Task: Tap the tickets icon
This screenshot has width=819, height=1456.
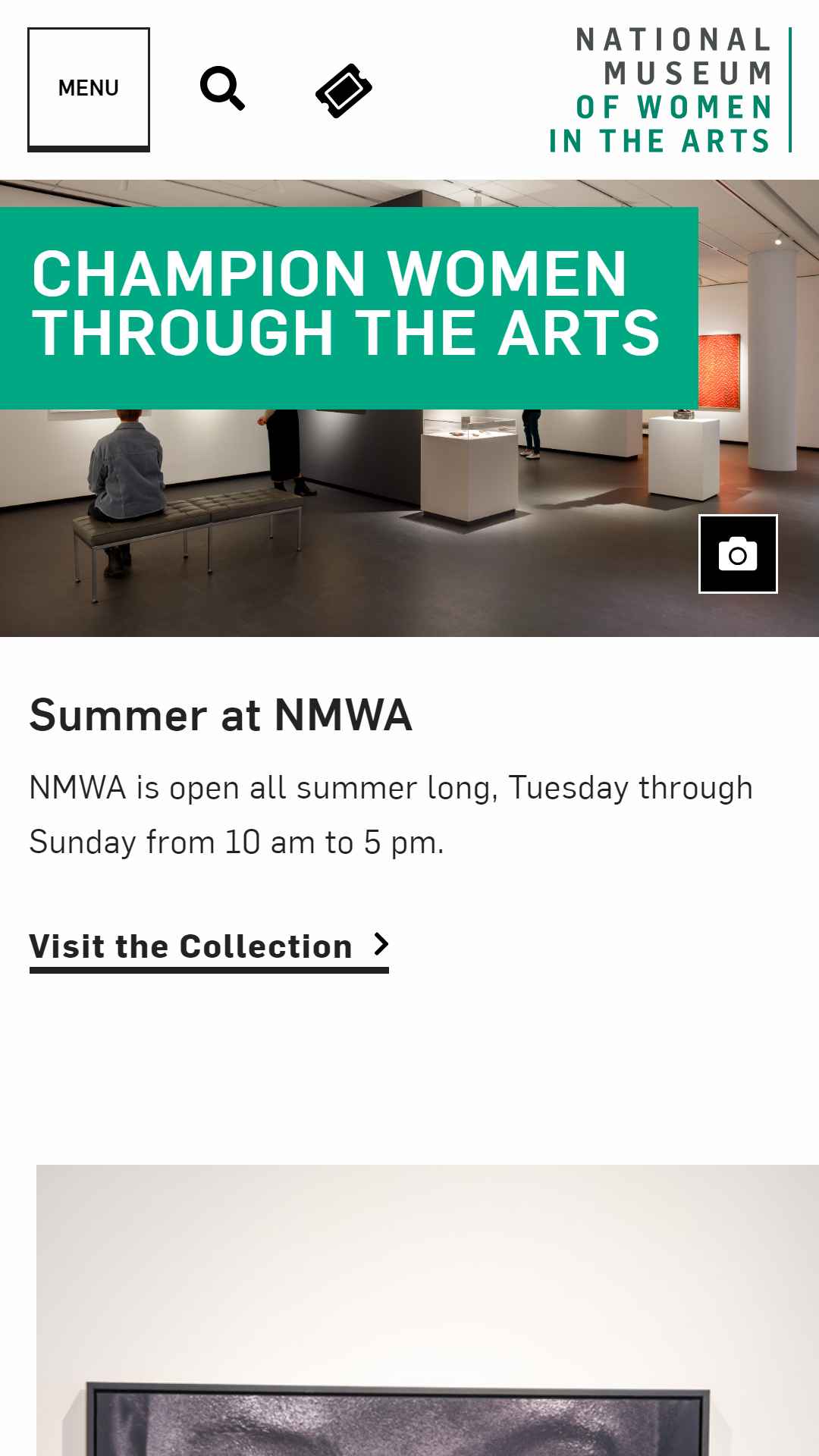Action: [344, 90]
